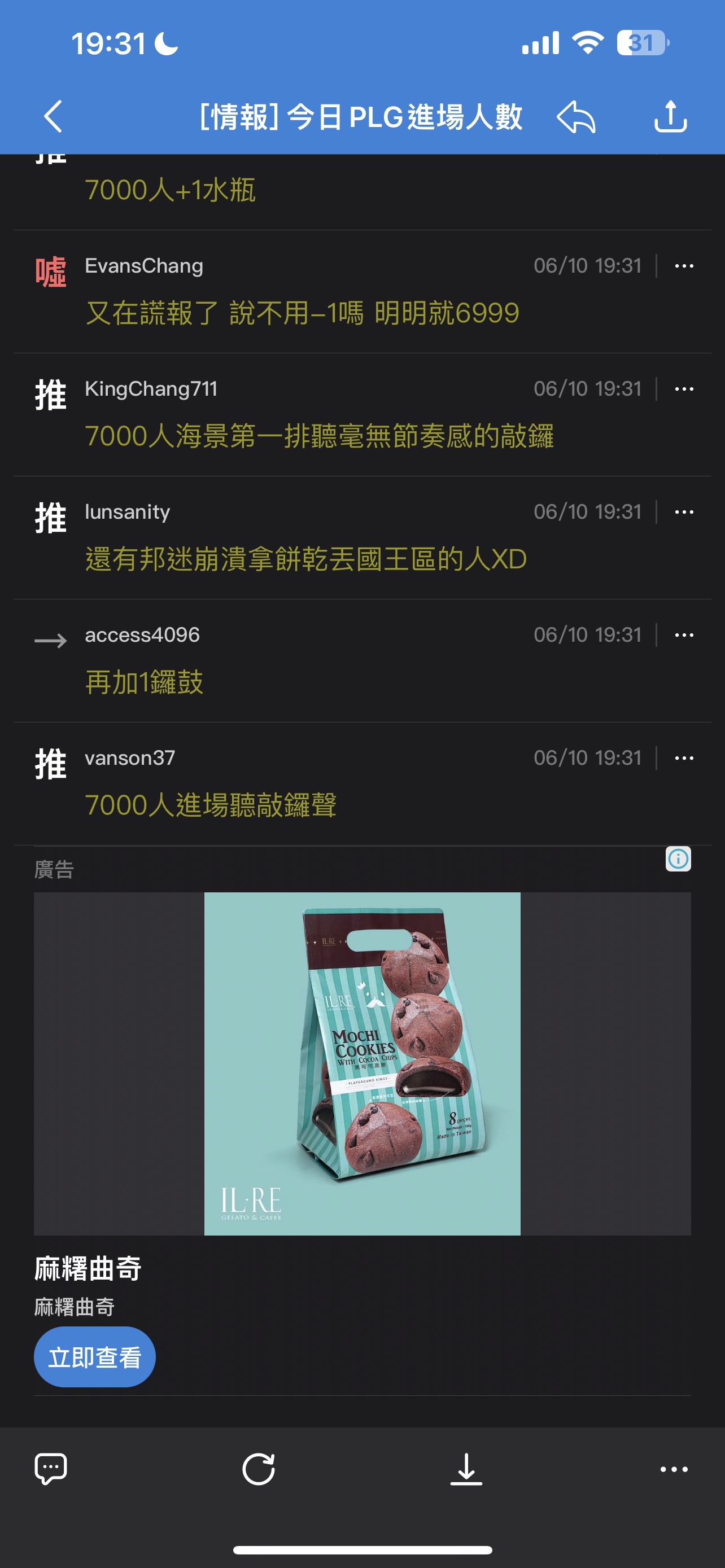725x1568 pixels.
Task: Open the mochi cookies ad image
Action: point(362,1063)
